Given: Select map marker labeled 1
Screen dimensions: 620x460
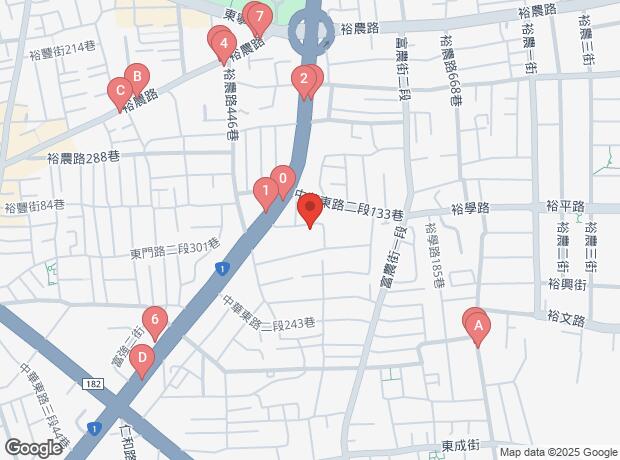Looking at the screenshot, I should pyautogui.click(x=265, y=188).
